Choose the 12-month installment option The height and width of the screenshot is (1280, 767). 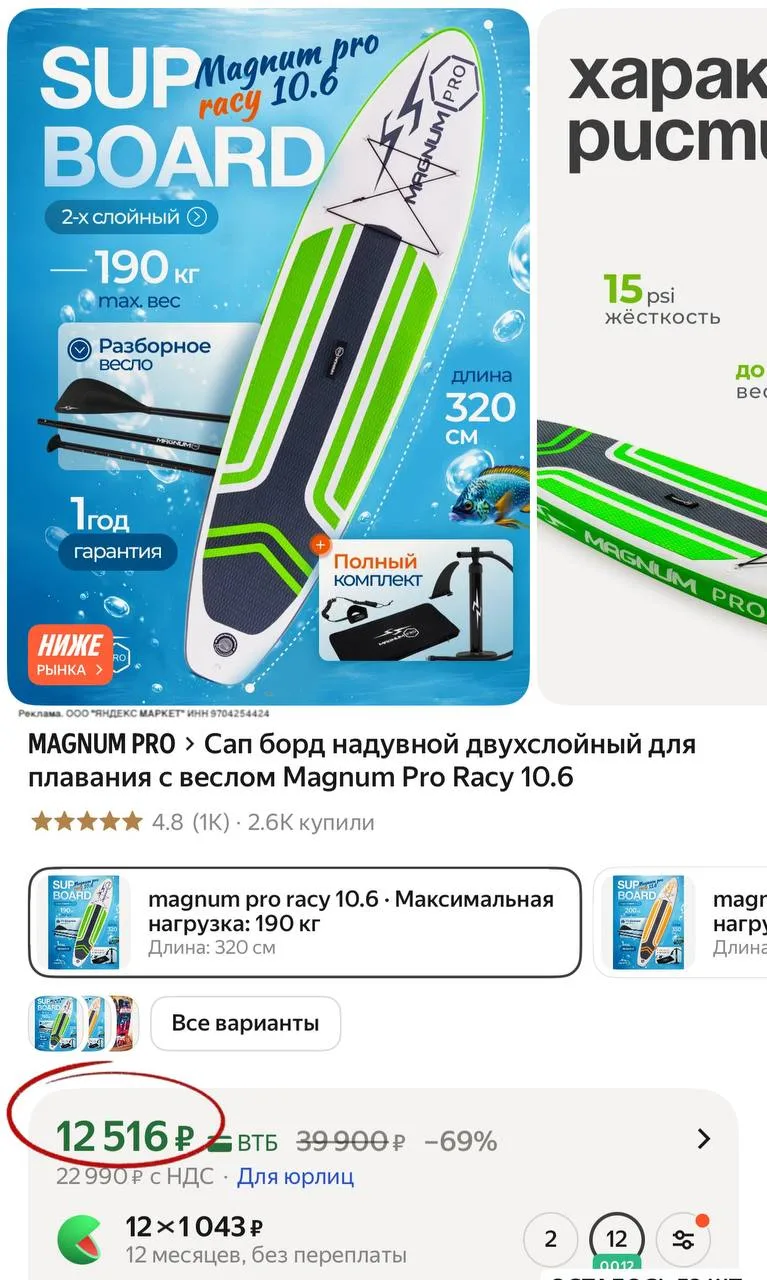617,1240
